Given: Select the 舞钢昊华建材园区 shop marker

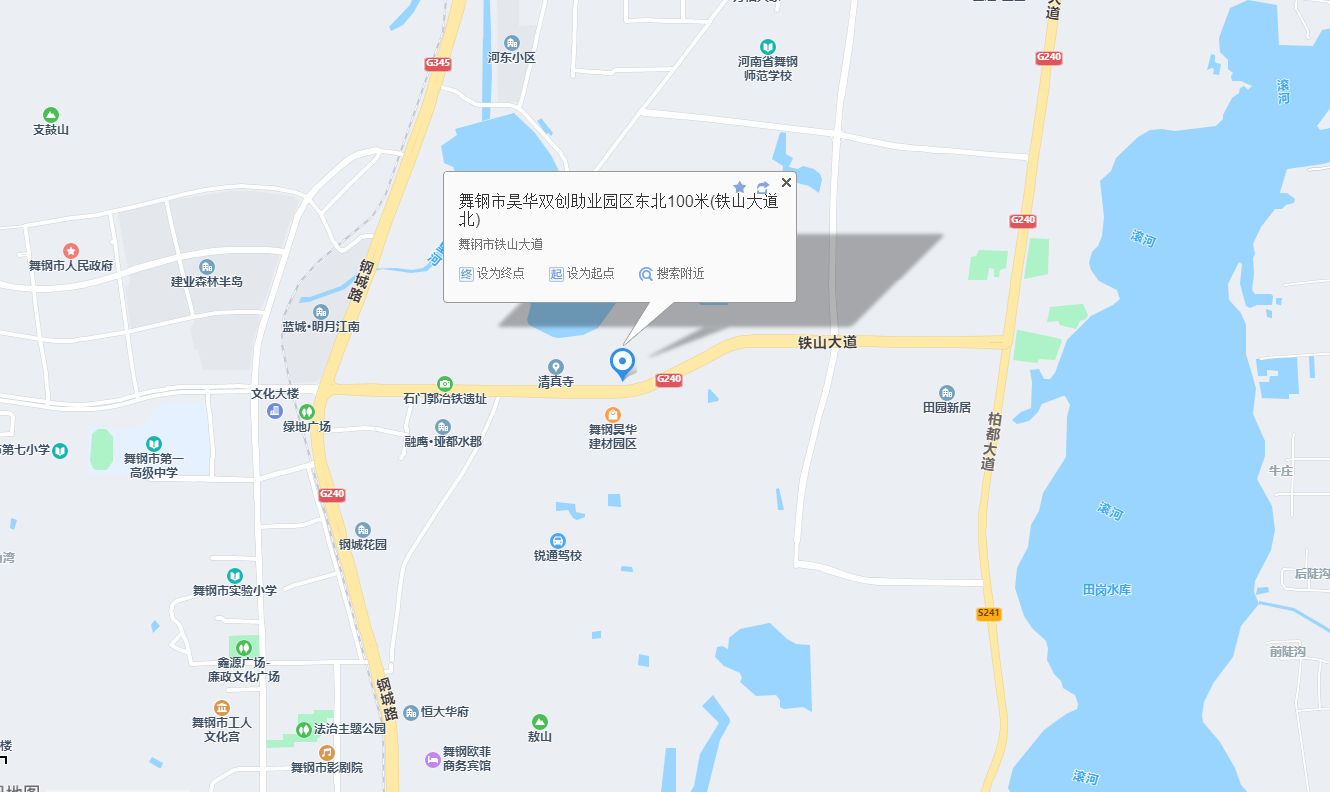Looking at the screenshot, I should tap(612, 415).
